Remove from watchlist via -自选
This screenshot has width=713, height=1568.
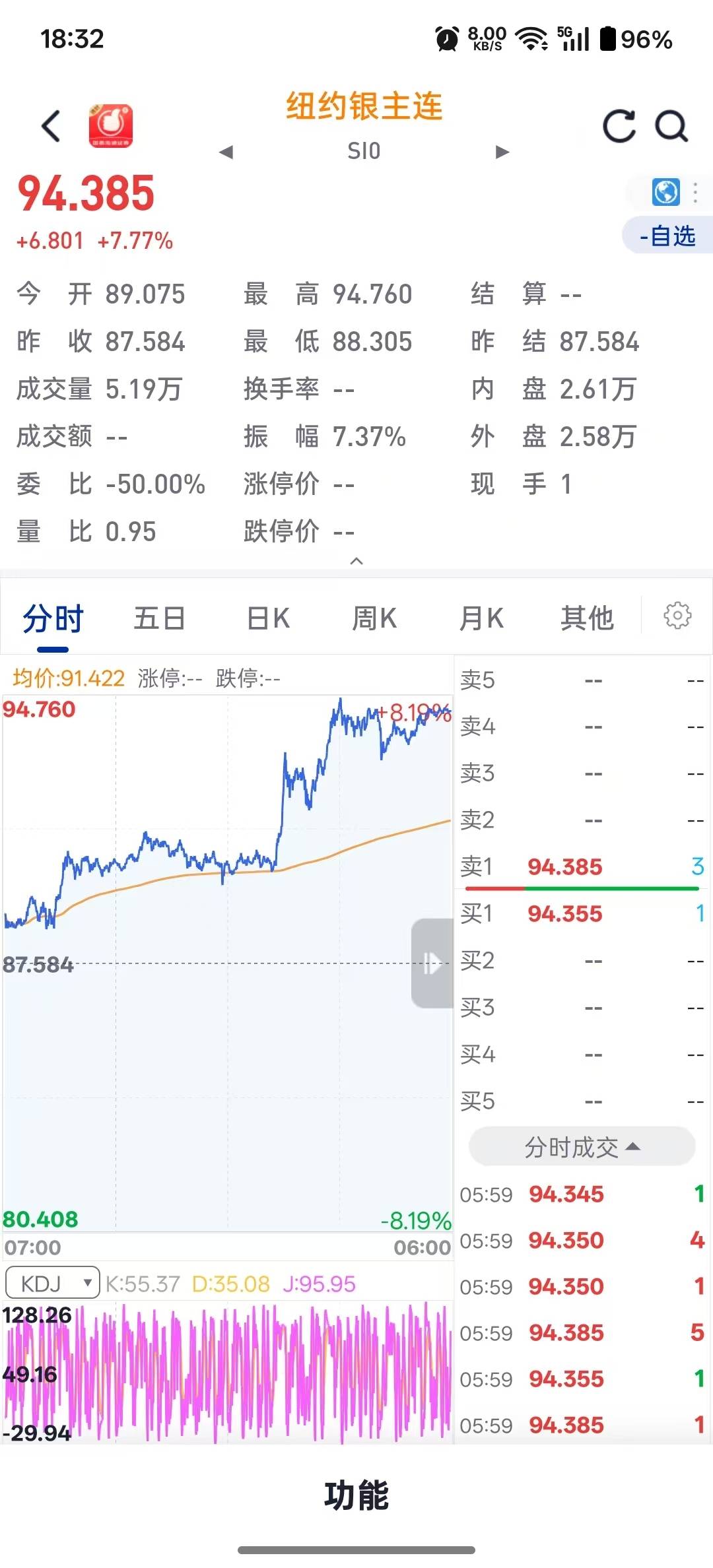click(667, 236)
